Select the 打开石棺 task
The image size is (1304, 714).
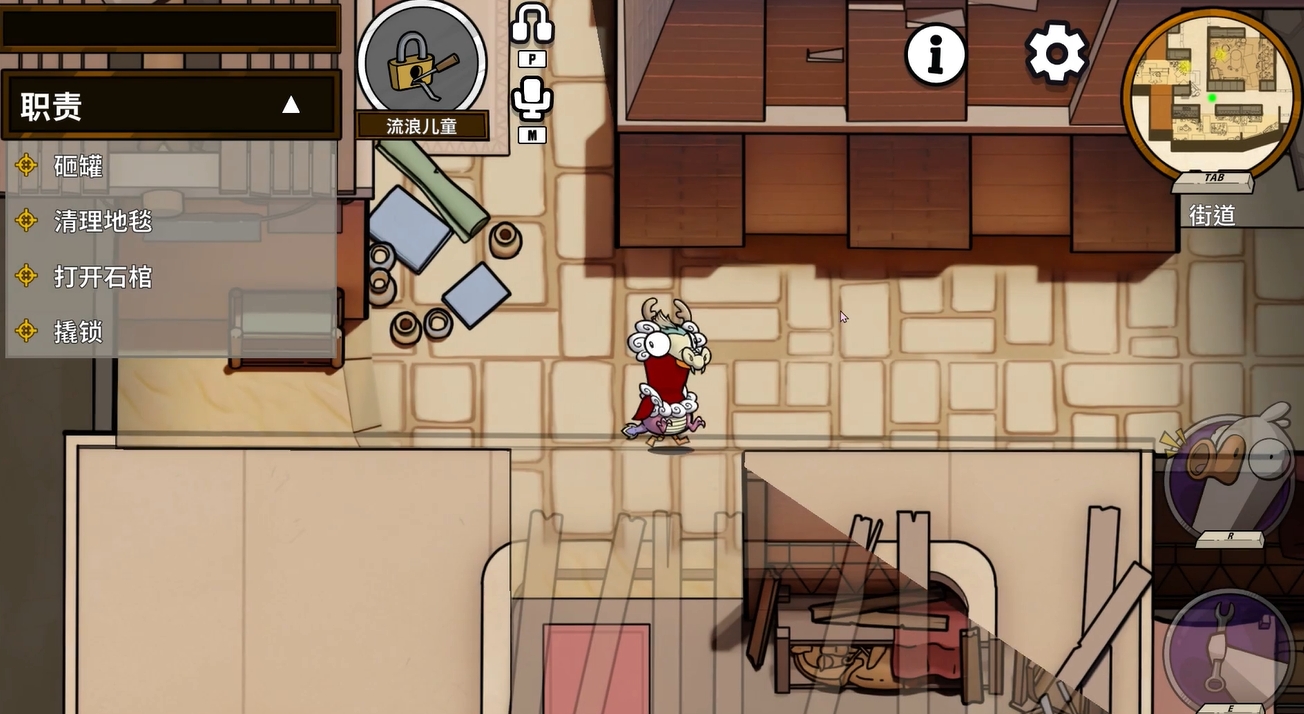(x=103, y=276)
